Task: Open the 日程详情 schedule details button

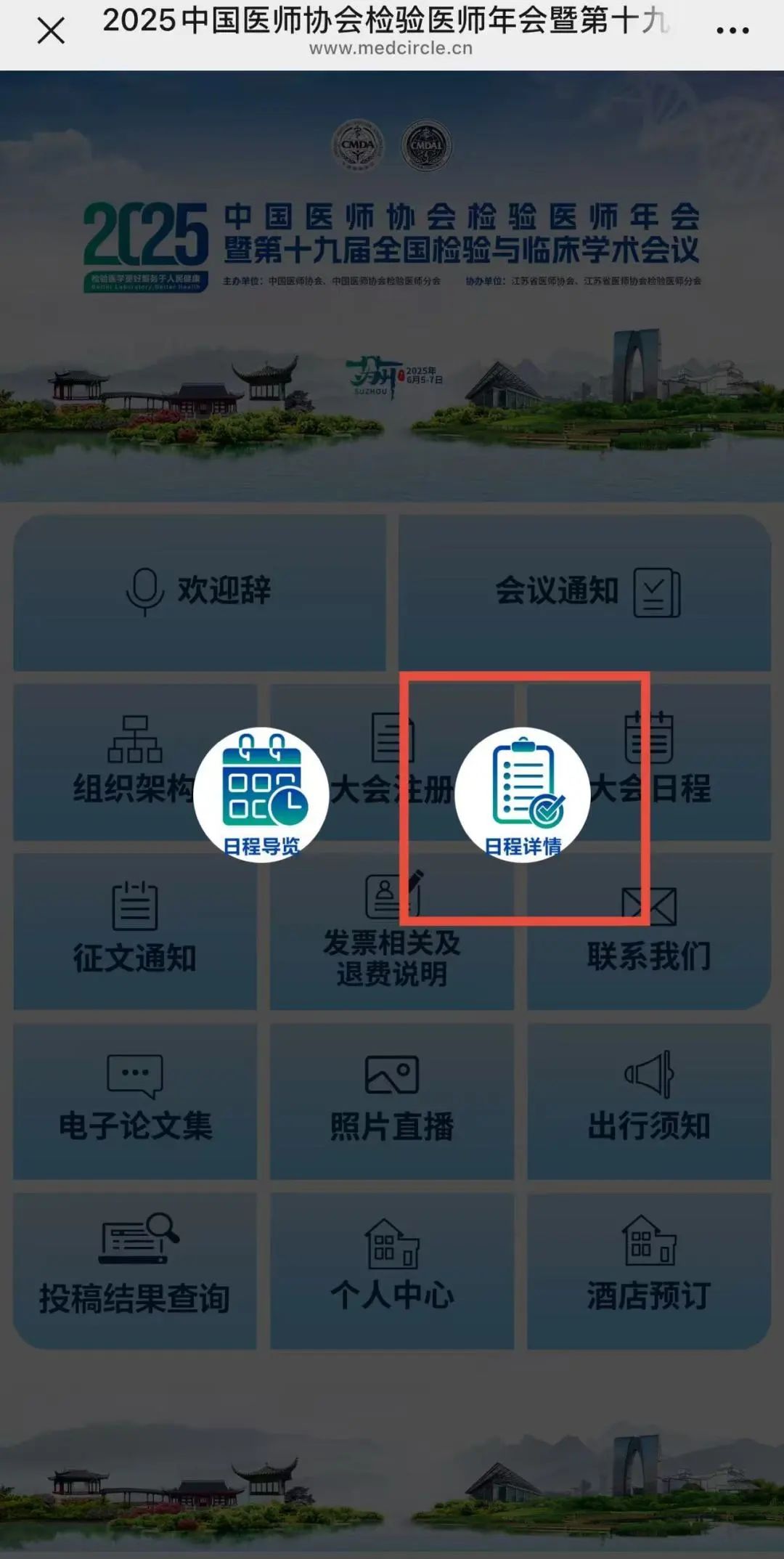Action: click(x=523, y=794)
